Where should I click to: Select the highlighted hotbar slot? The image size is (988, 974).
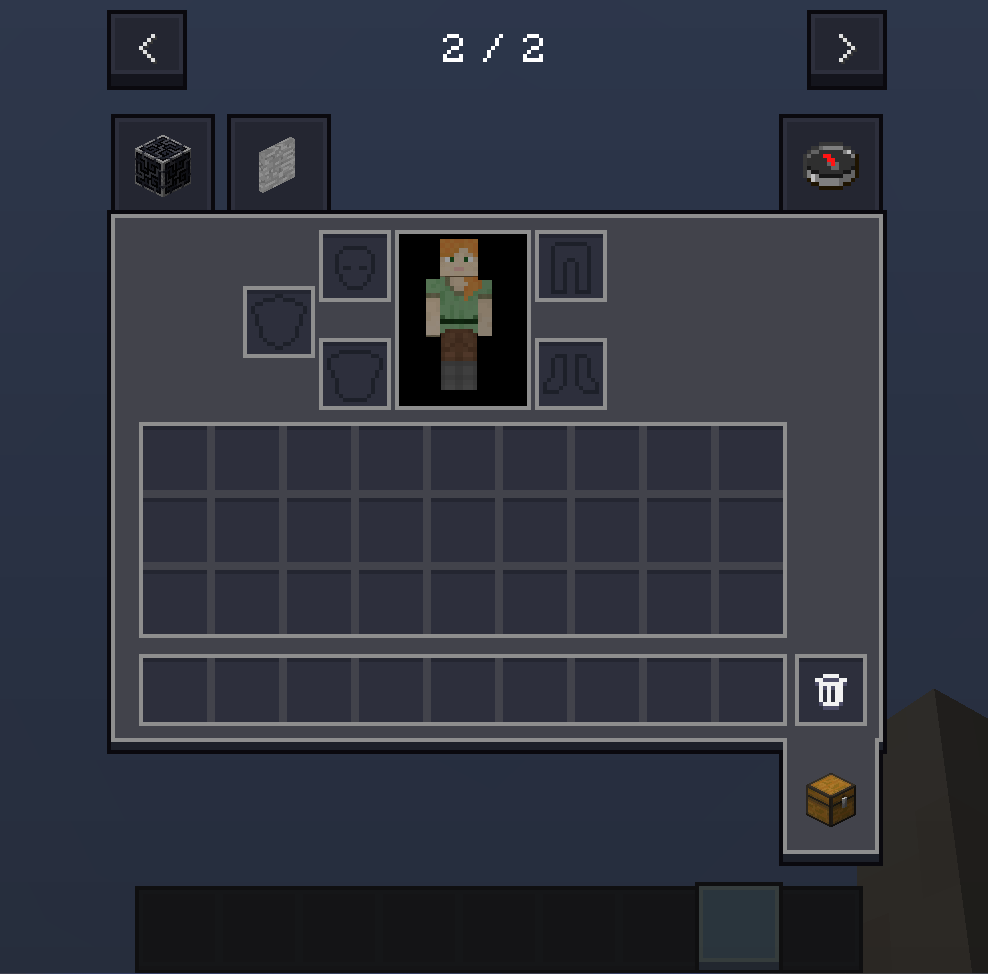739,925
